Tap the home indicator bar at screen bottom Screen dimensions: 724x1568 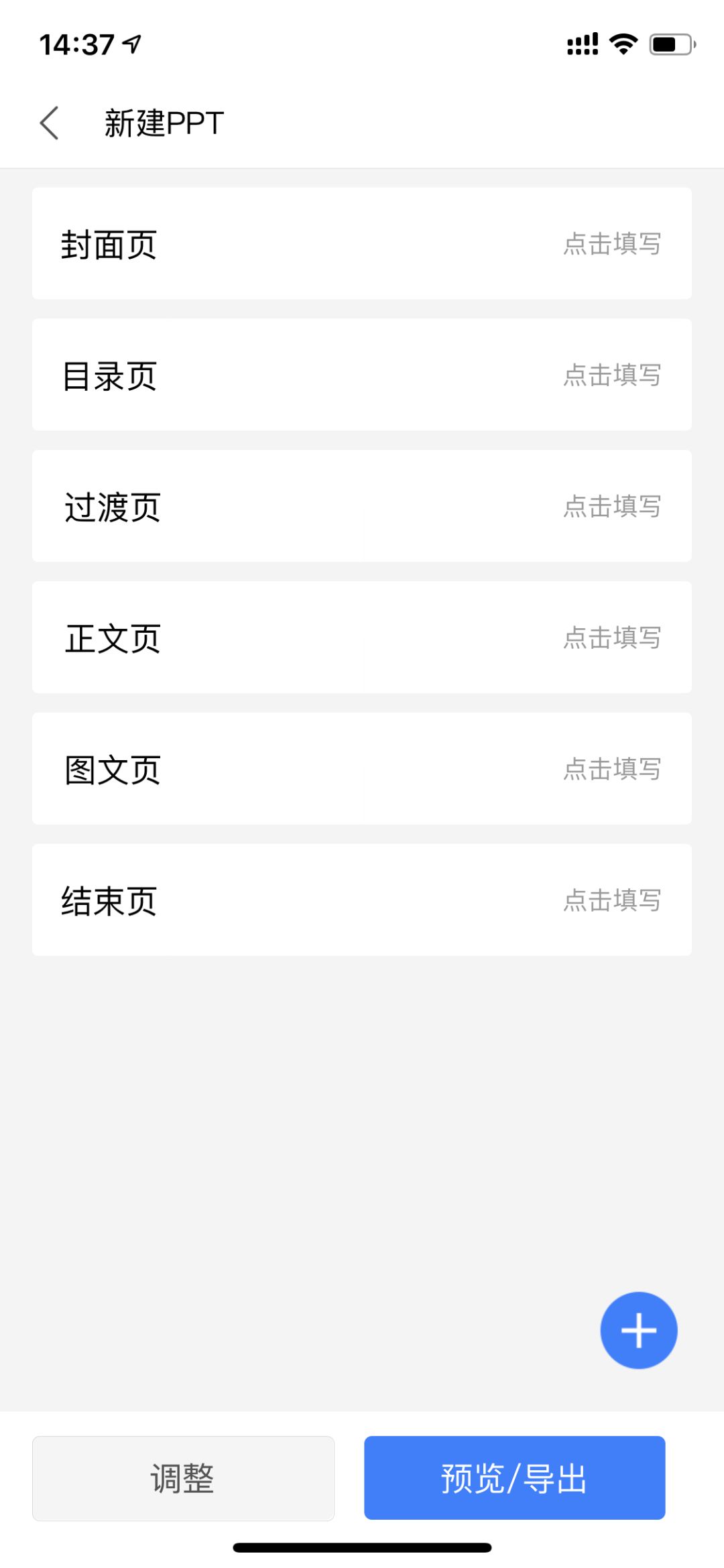(x=362, y=1547)
